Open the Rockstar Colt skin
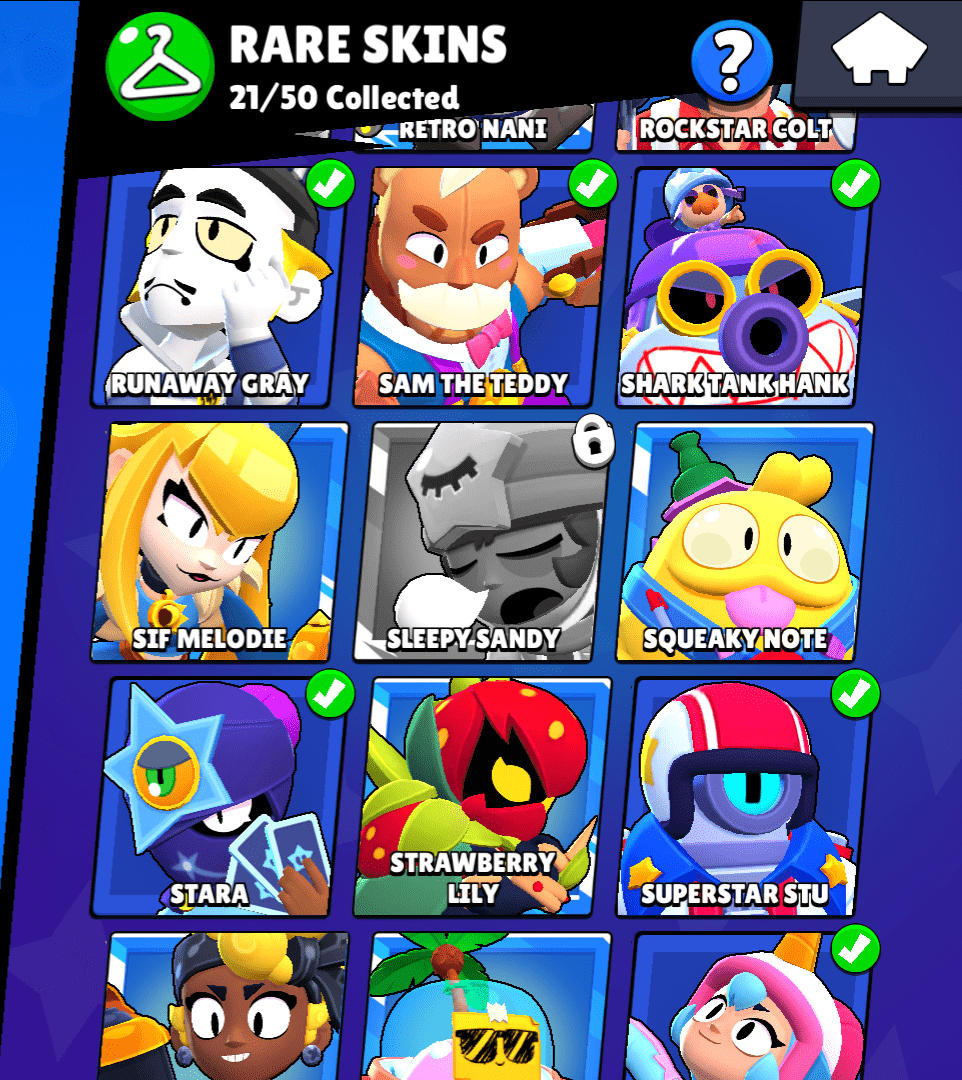Viewport: 962px width, 1080px height. click(x=735, y=131)
